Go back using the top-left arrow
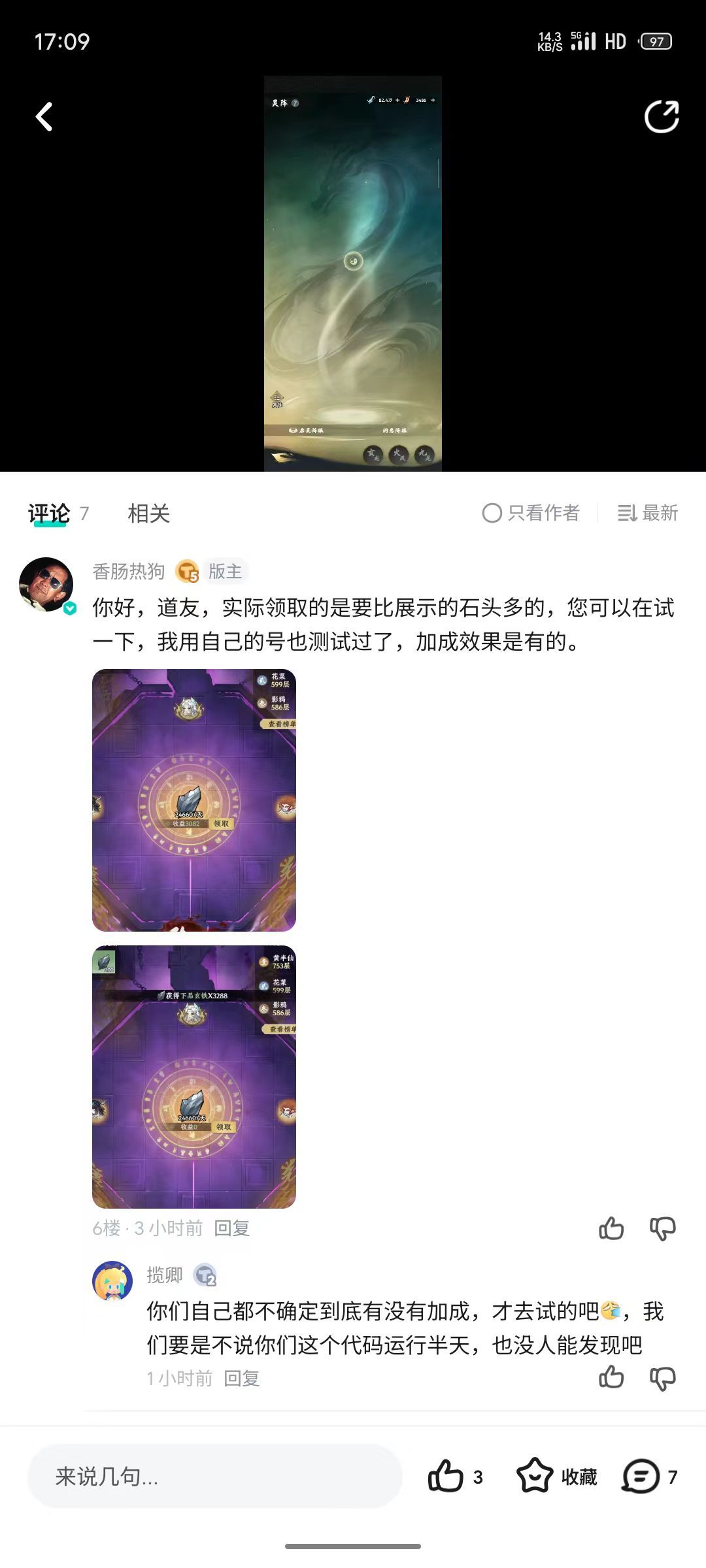The width and height of the screenshot is (706, 1568). click(44, 117)
